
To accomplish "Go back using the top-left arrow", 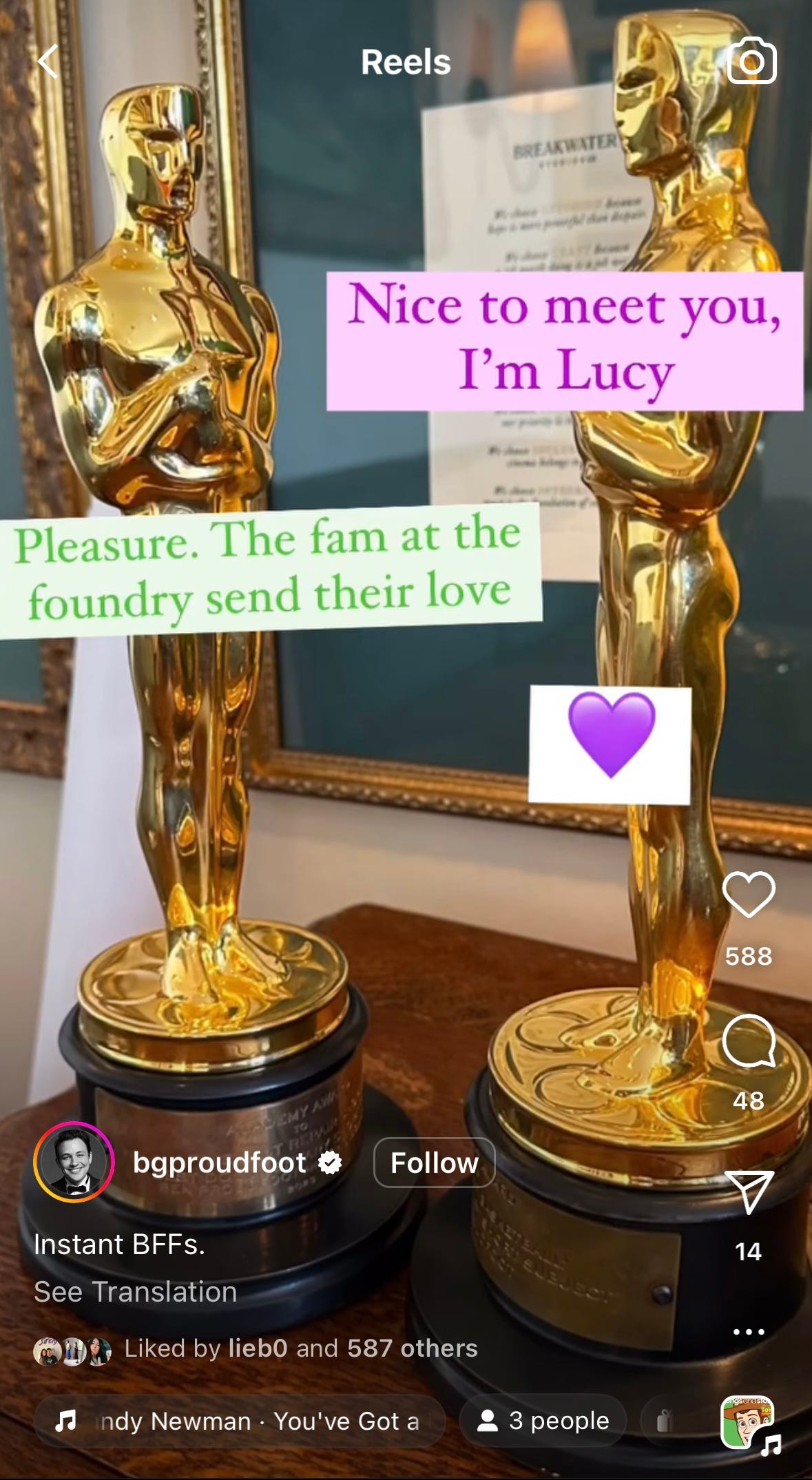I will point(48,62).
